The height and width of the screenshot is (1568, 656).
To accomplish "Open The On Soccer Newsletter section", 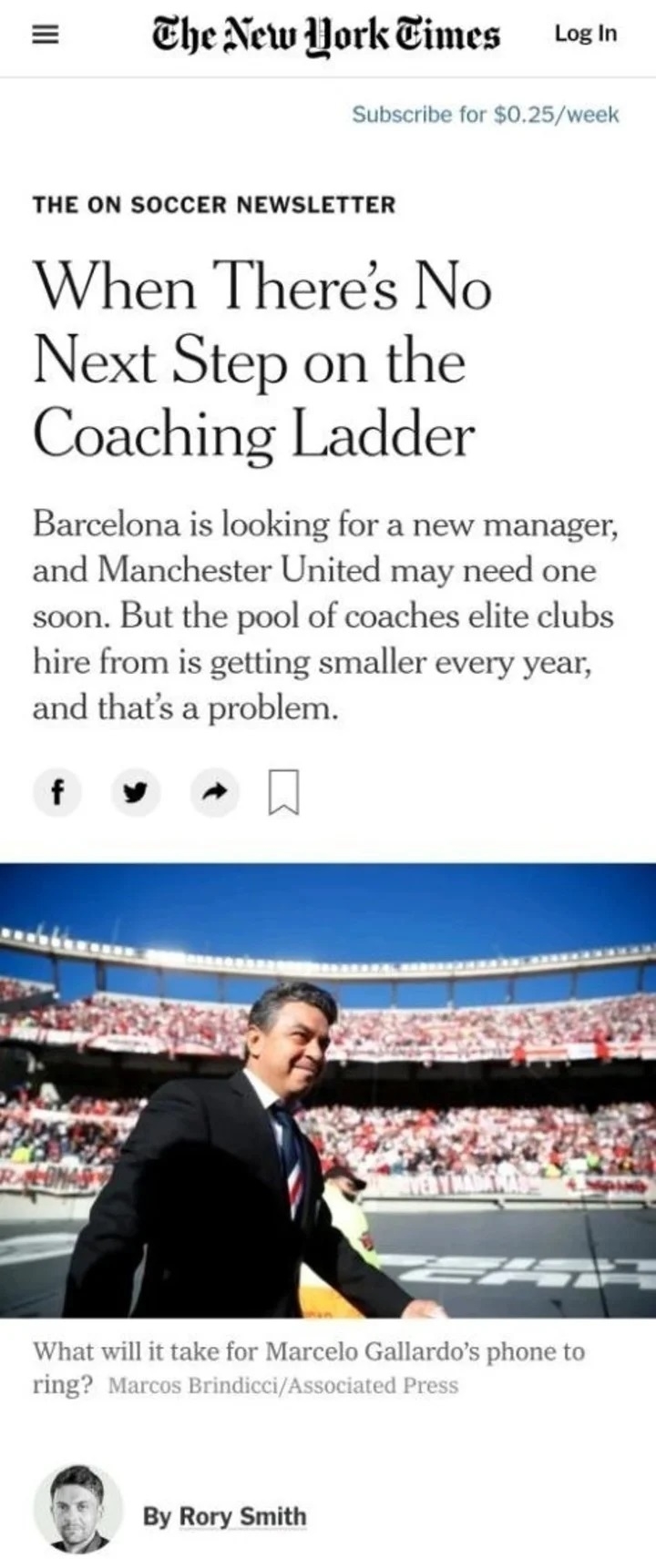I will (214, 205).
